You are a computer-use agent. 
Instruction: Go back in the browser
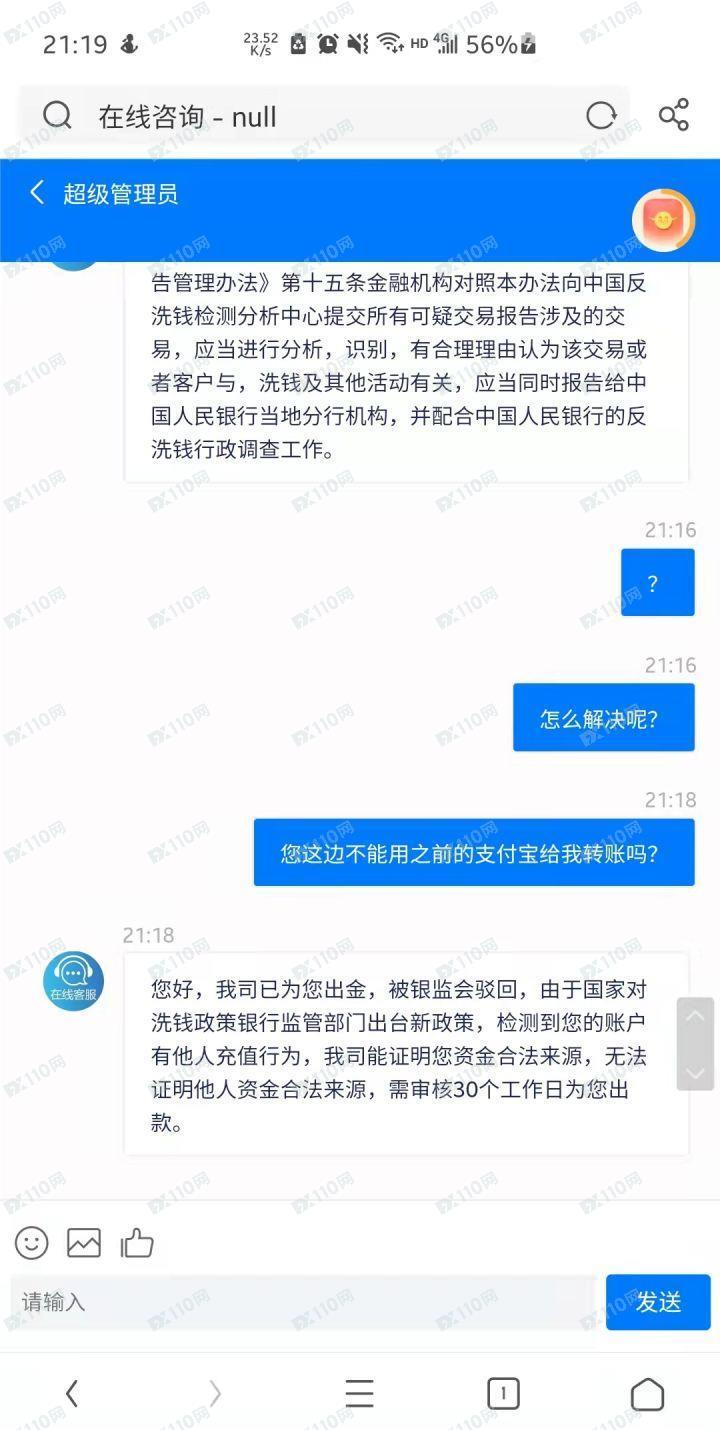tap(71, 1393)
